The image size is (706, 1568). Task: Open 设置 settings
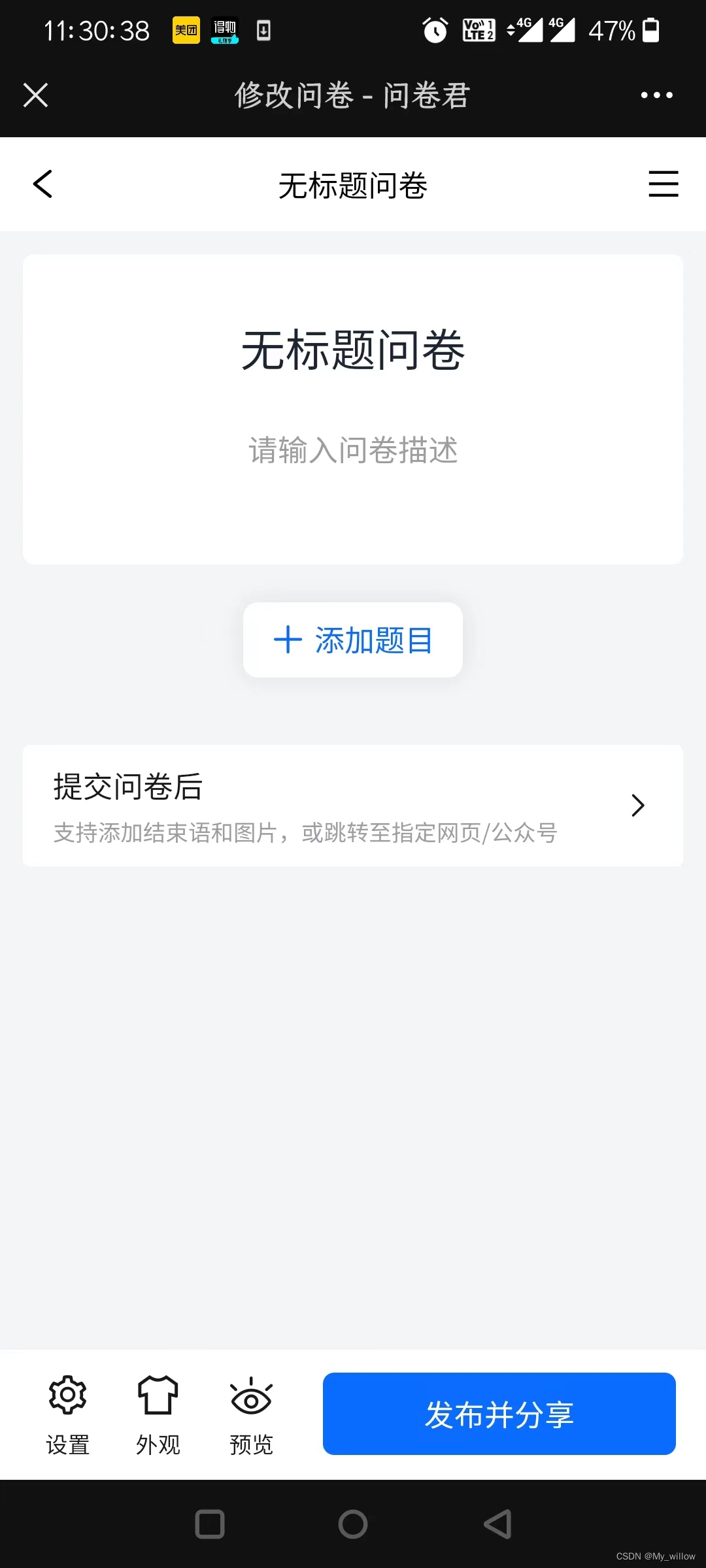pyautogui.click(x=68, y=1414)
